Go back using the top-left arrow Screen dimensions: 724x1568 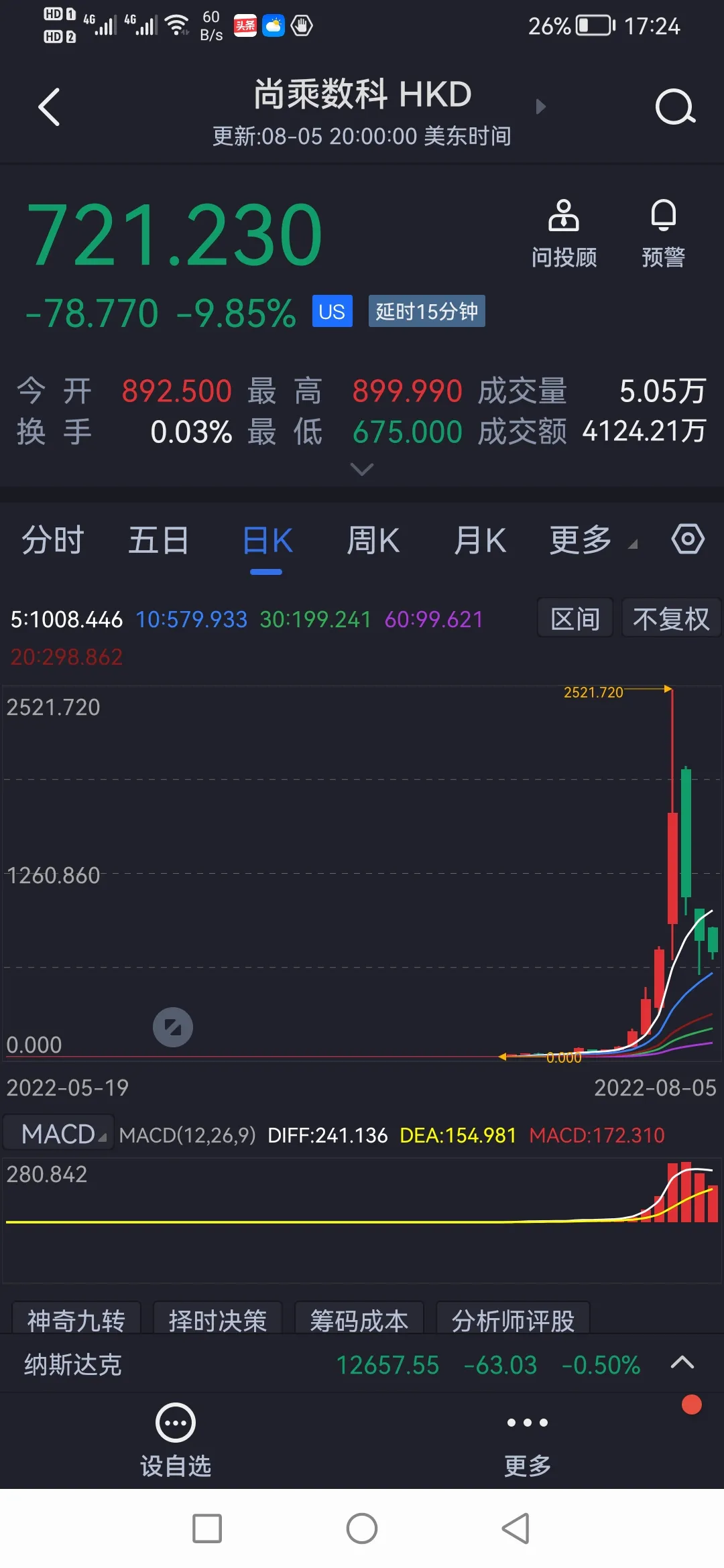click(49, 107)
